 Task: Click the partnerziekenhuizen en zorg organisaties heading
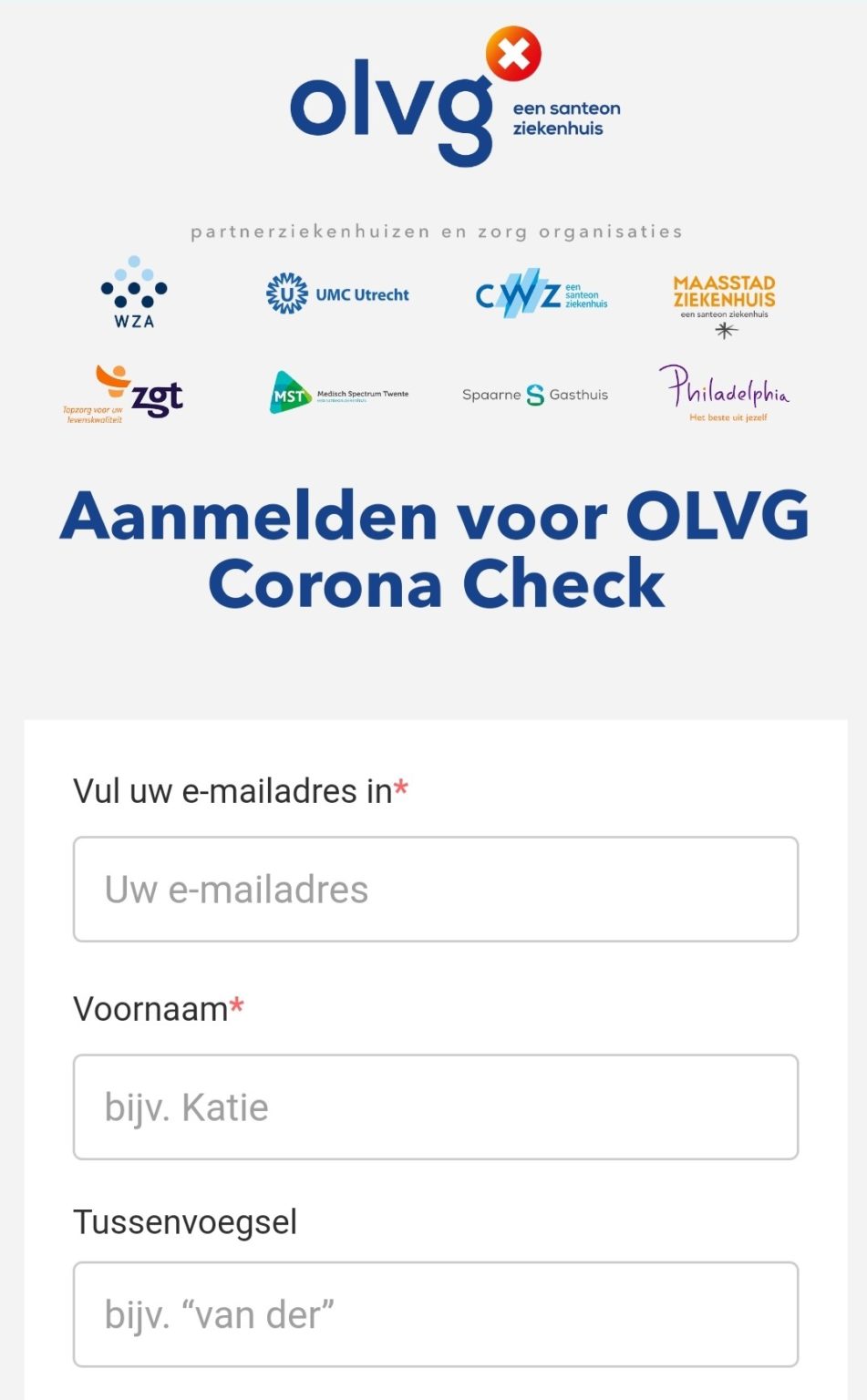[434, 232]
